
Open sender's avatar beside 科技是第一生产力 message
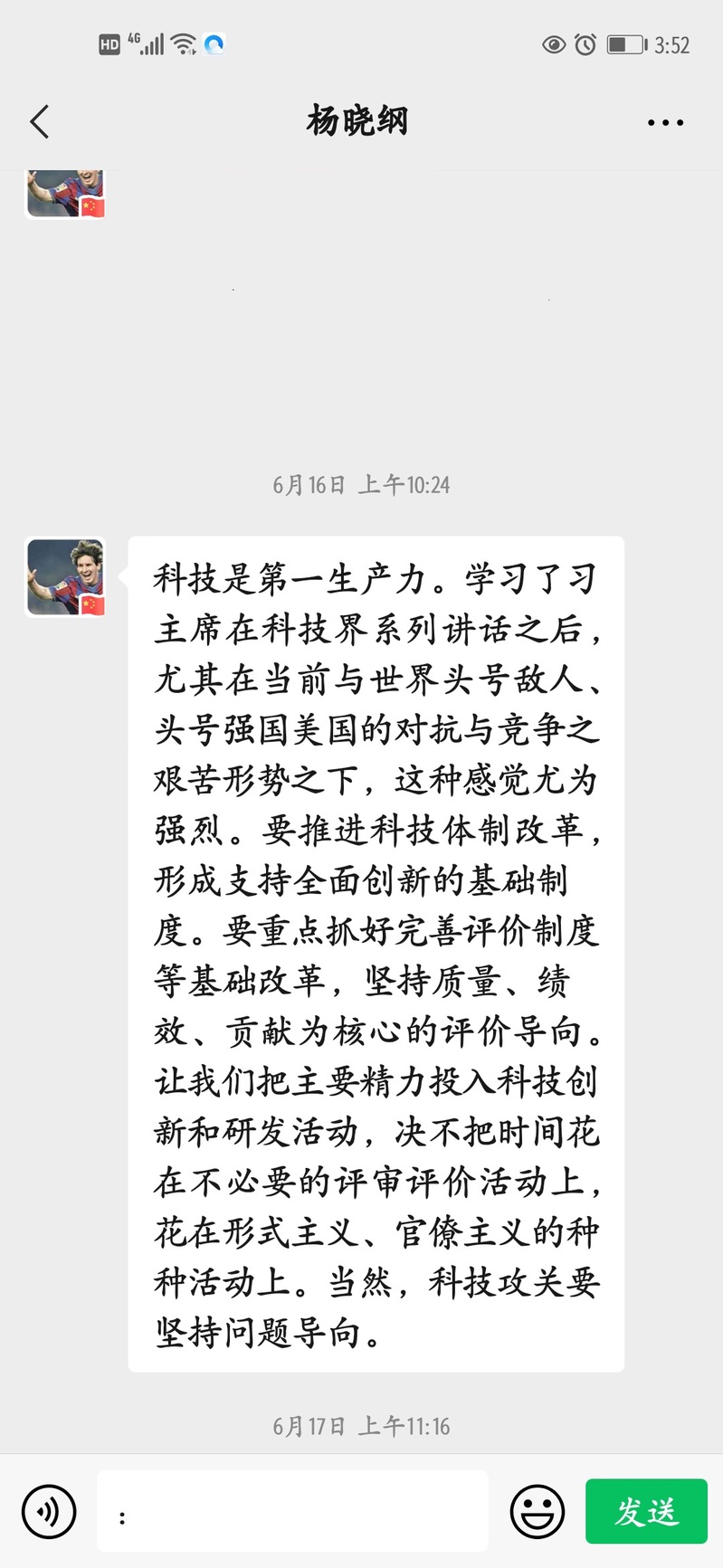pyautogui.click(x=65, y=577)
